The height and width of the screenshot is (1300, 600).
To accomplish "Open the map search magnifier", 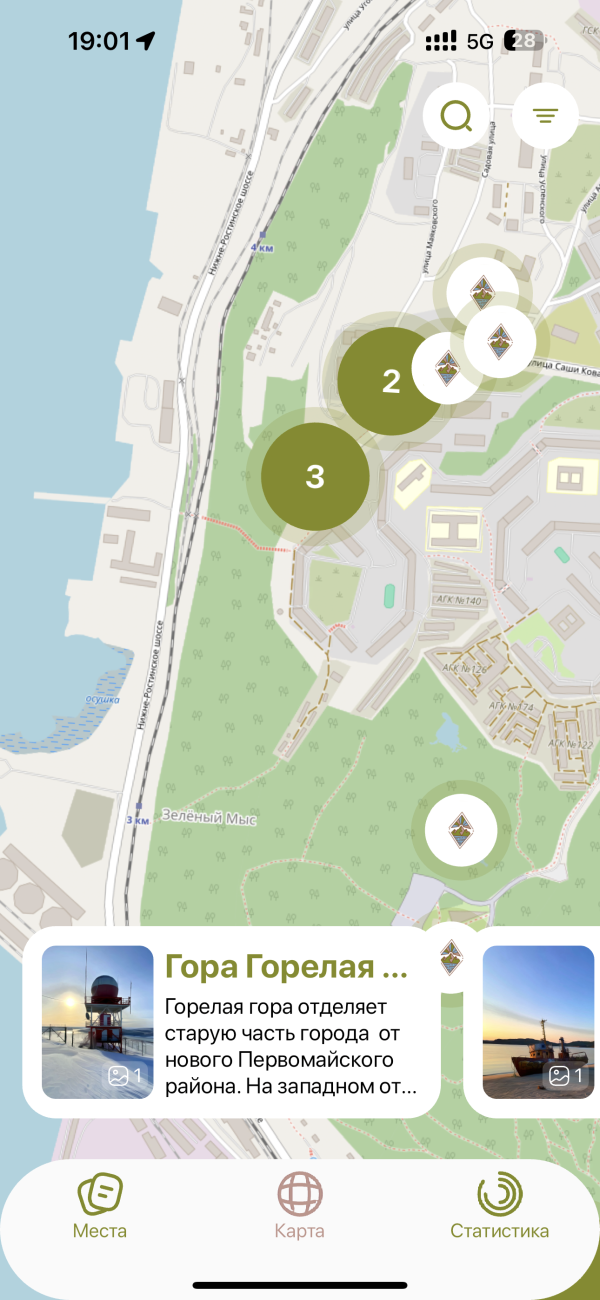I will coord(456,116).
